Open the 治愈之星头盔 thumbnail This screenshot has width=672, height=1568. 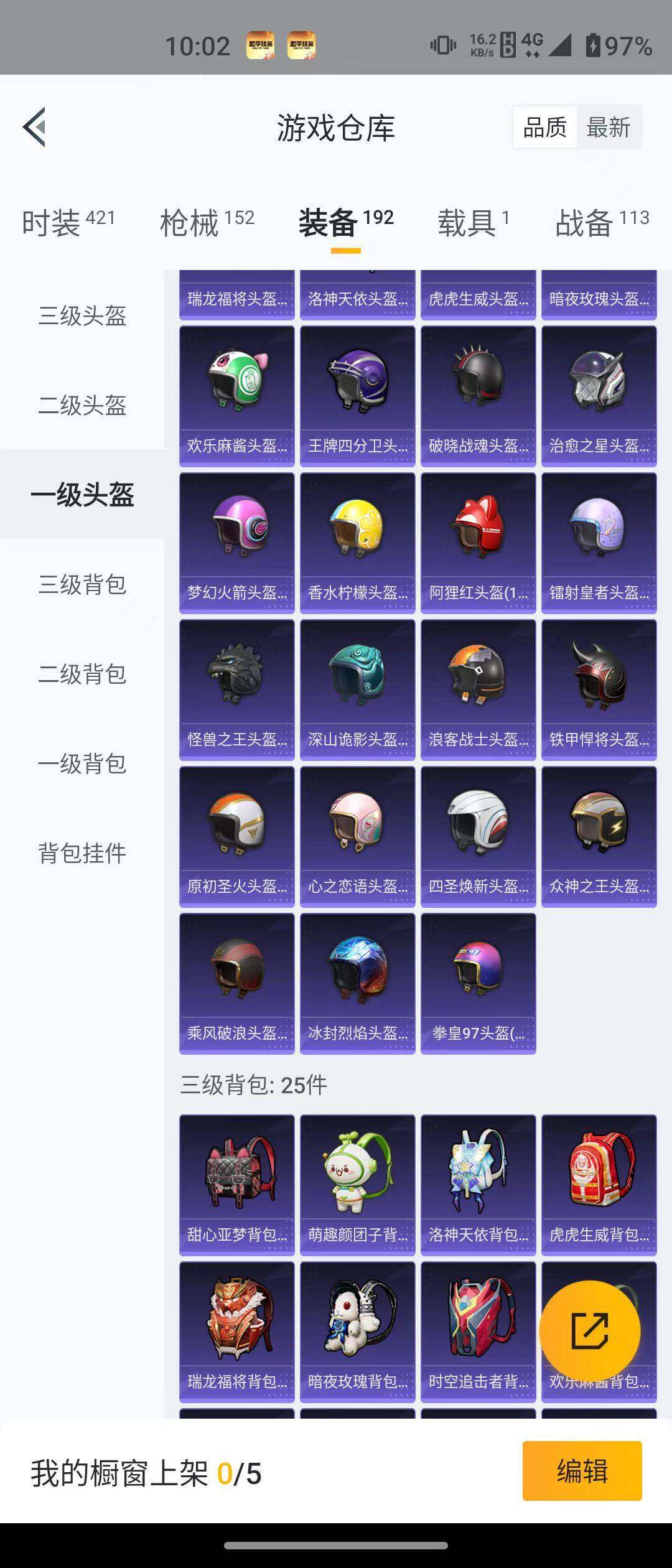click(599, 392)
